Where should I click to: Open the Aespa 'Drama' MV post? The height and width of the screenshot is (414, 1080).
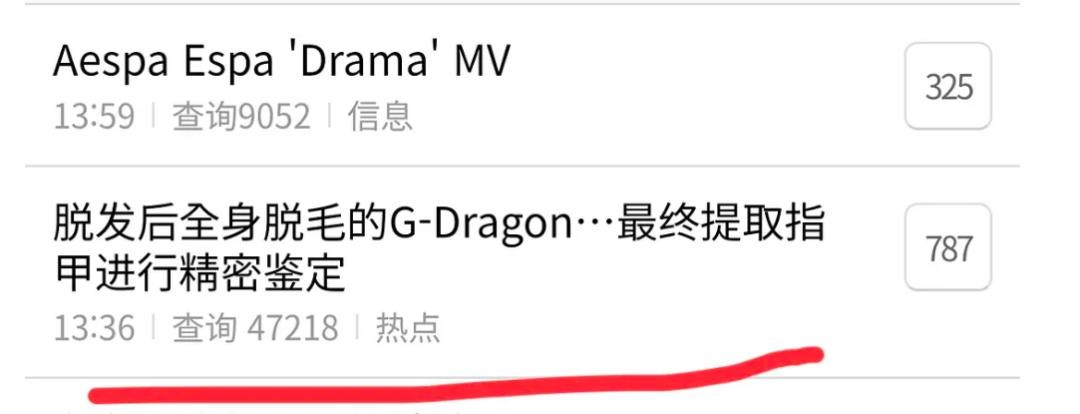[282, 63]
